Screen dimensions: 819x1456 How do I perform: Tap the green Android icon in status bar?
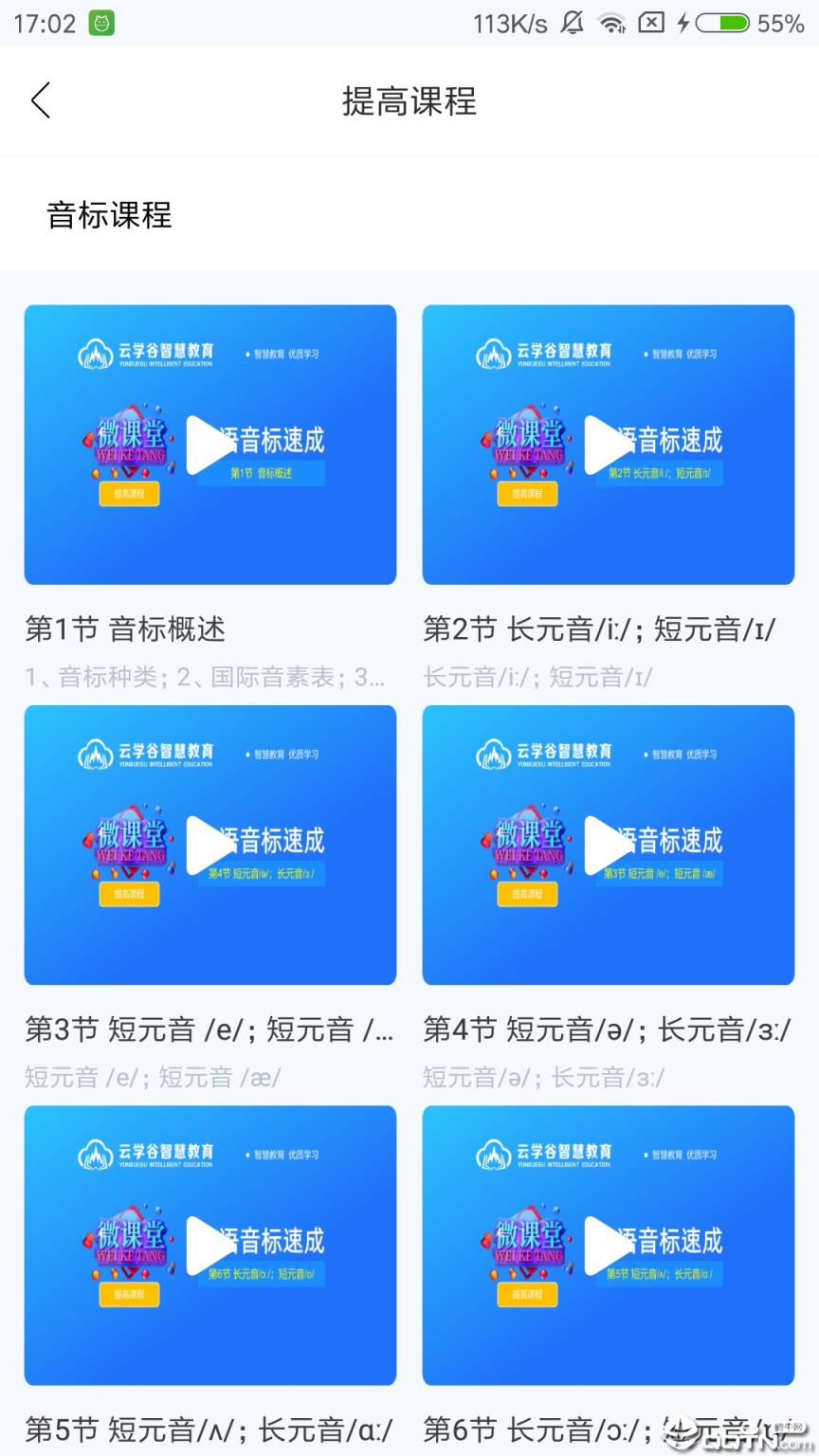(x=102, y=23)
